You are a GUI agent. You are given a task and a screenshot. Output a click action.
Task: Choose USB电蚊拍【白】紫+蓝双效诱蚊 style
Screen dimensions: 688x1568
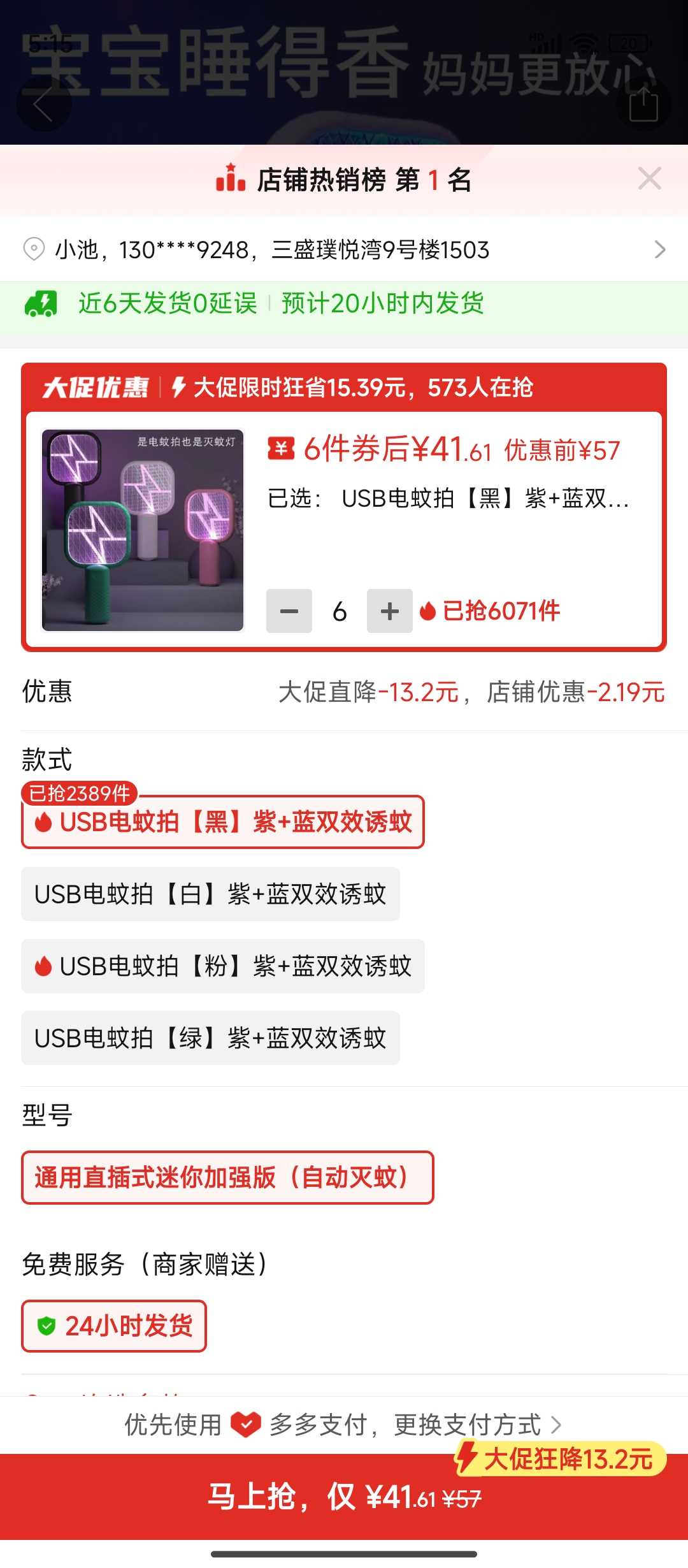[210, 894]
